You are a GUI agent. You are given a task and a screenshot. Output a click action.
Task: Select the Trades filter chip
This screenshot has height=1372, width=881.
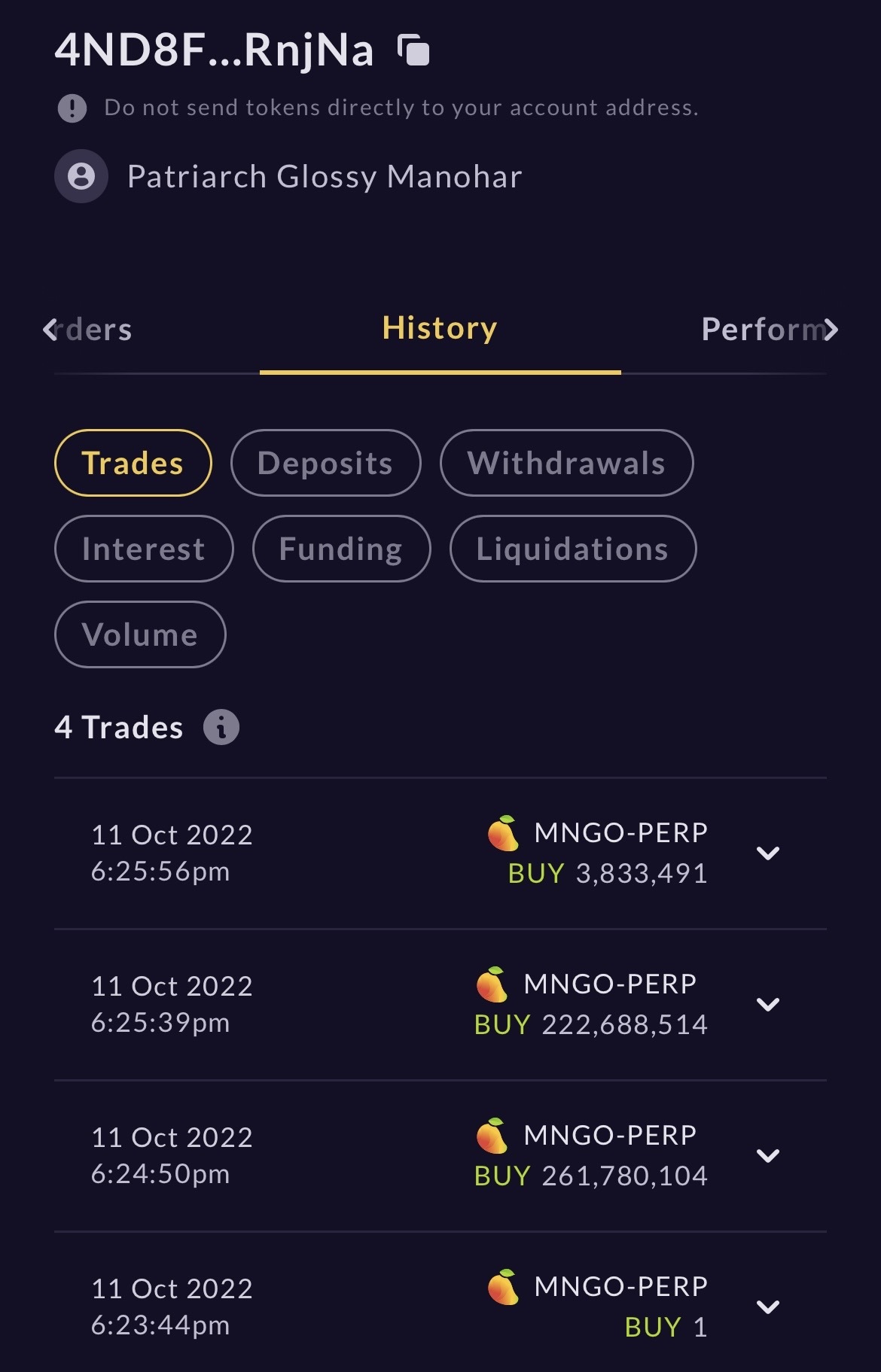(x=133, y=463)
